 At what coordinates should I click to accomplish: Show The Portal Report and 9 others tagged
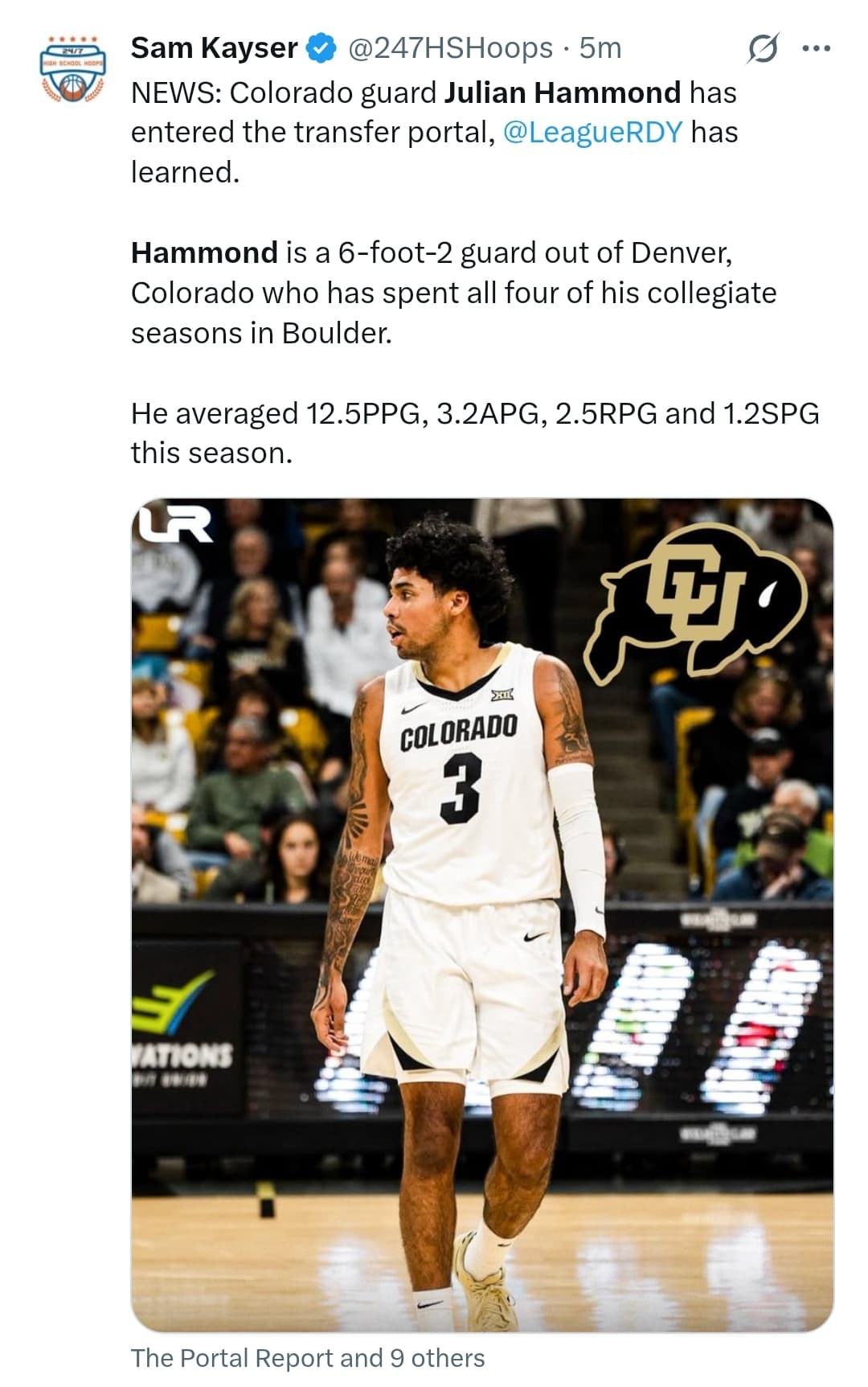pos(308,1358)
